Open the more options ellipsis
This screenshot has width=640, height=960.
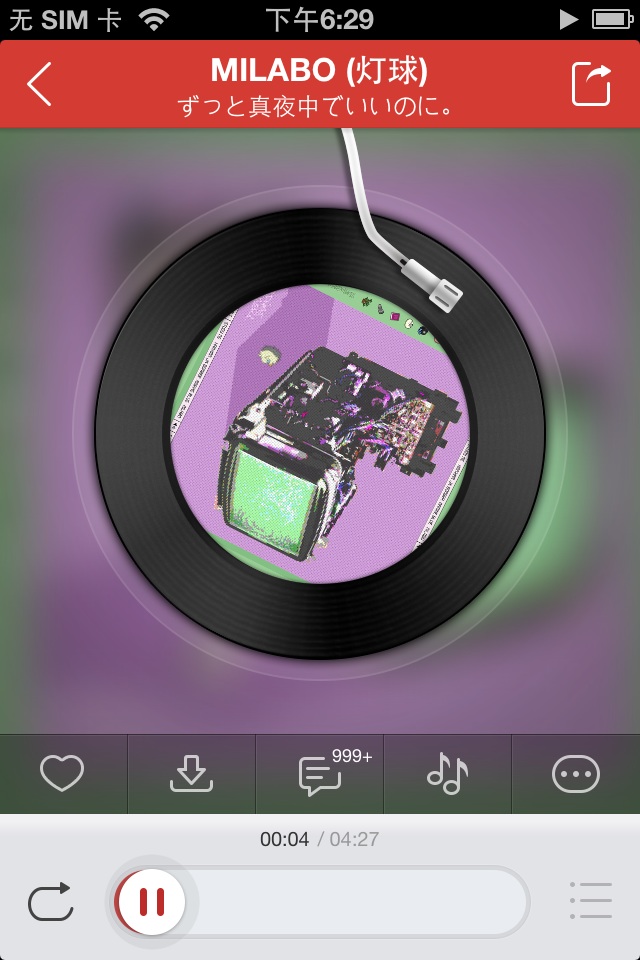click(576, 774)
